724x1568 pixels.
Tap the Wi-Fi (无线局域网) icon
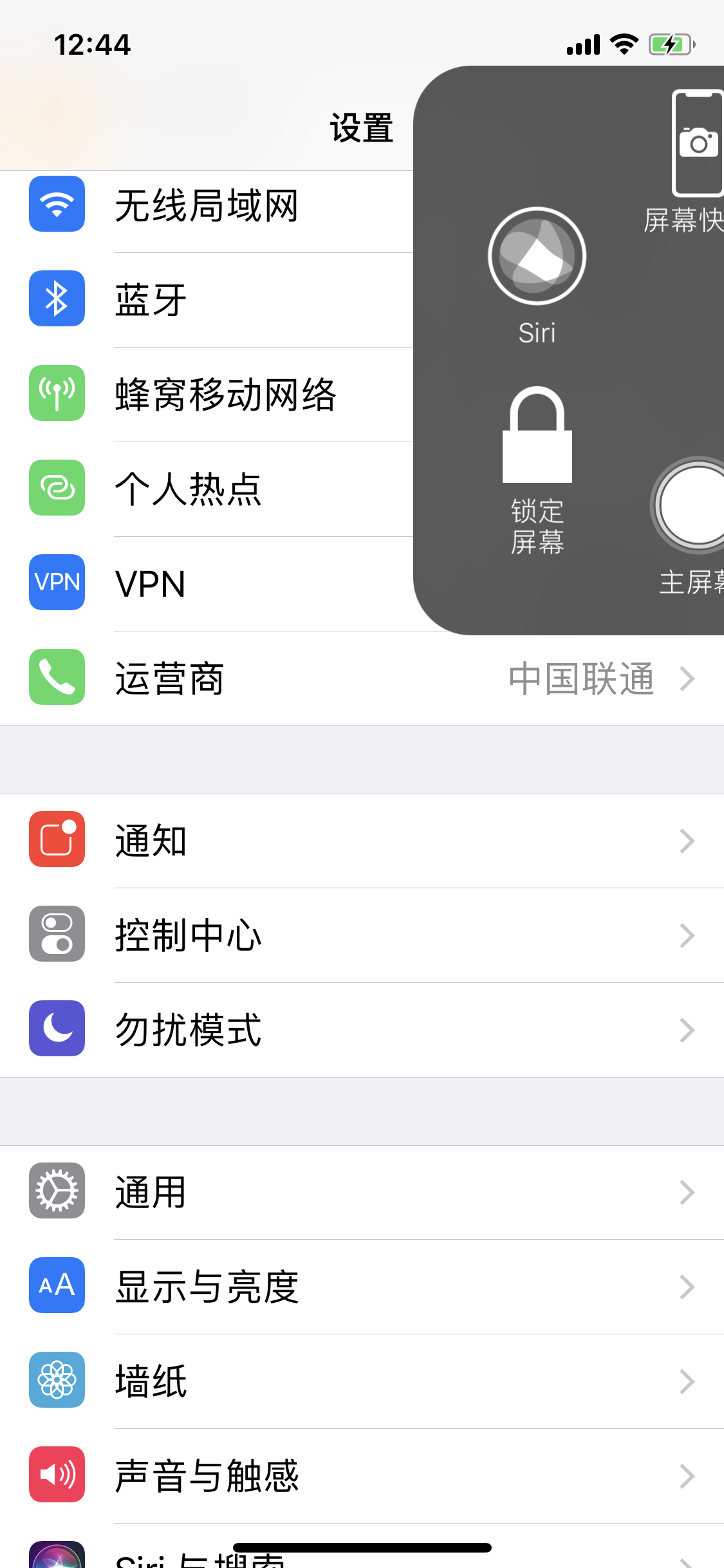57,206
